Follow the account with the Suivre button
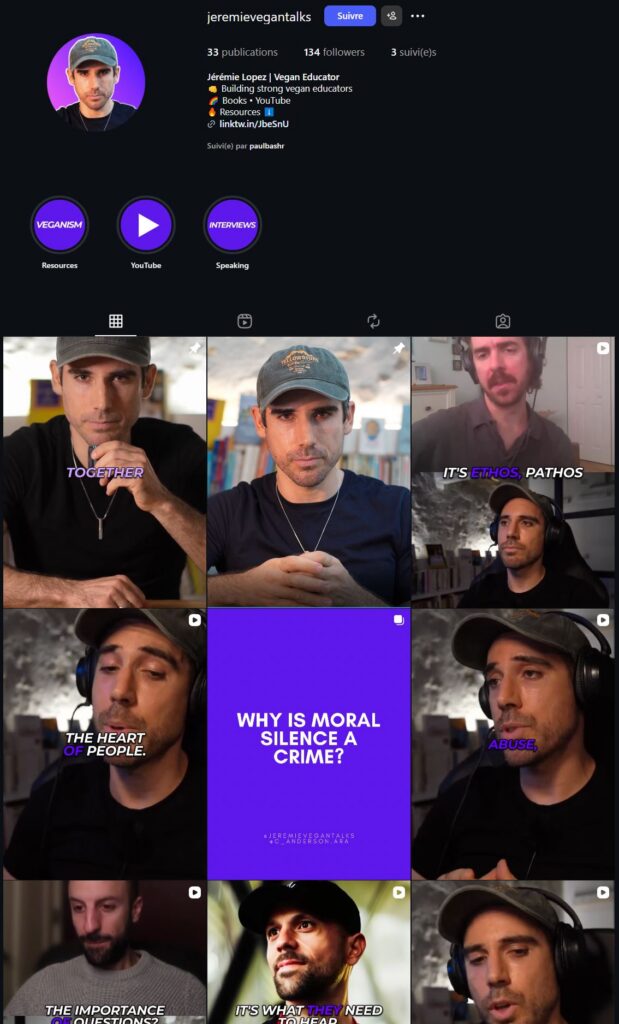 point(349,16)
